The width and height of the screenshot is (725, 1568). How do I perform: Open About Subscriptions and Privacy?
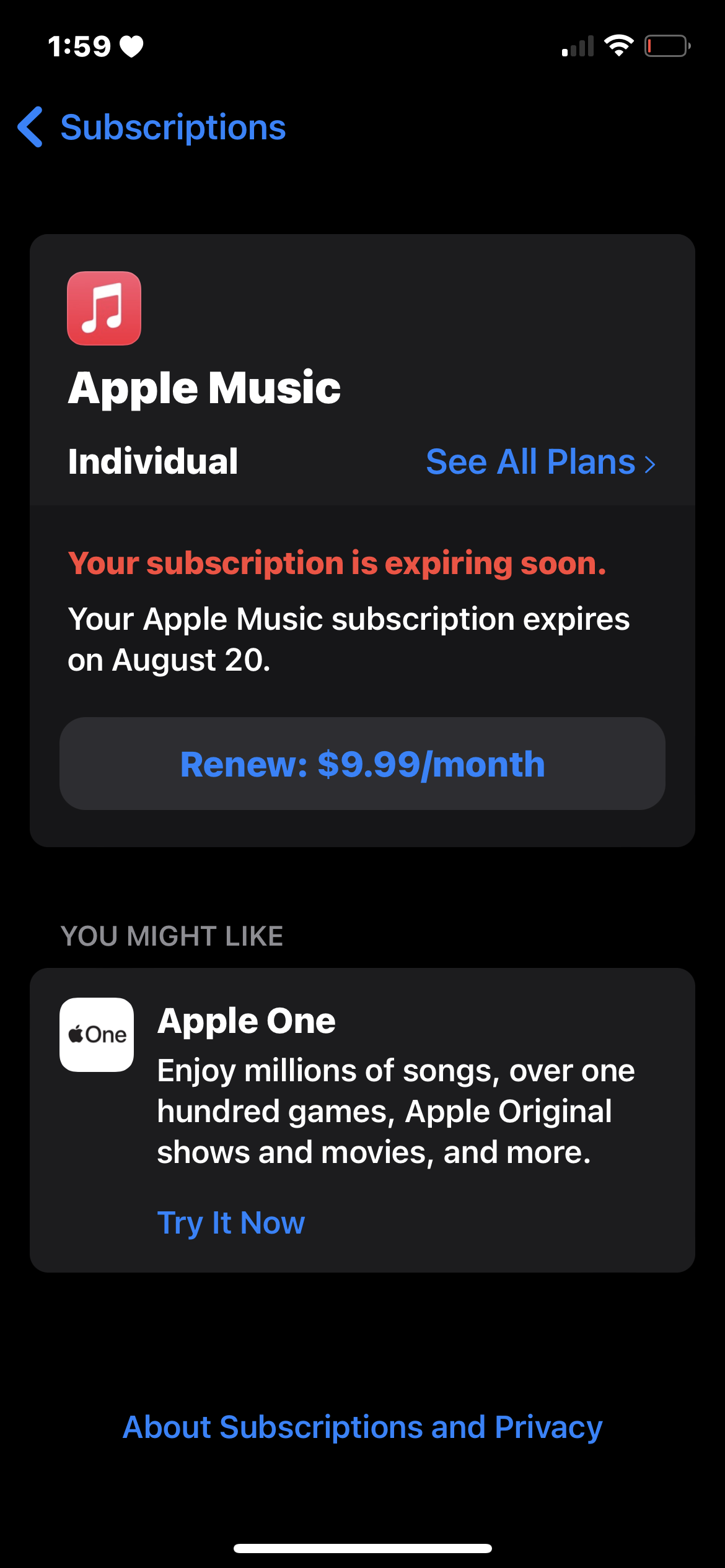pos(362,1427)
